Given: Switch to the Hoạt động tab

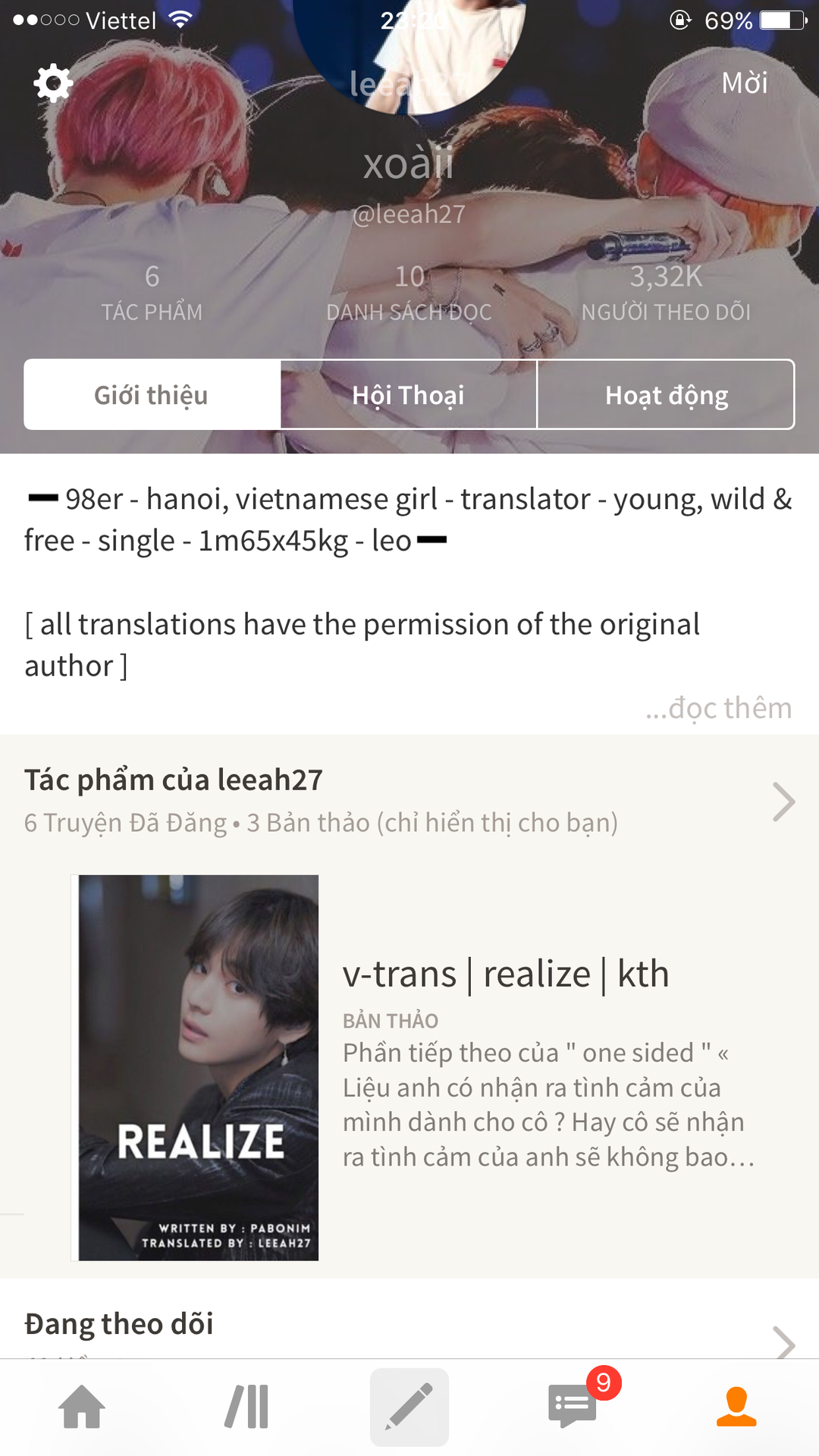Looking at the screenshot, I should click(666, 395).
